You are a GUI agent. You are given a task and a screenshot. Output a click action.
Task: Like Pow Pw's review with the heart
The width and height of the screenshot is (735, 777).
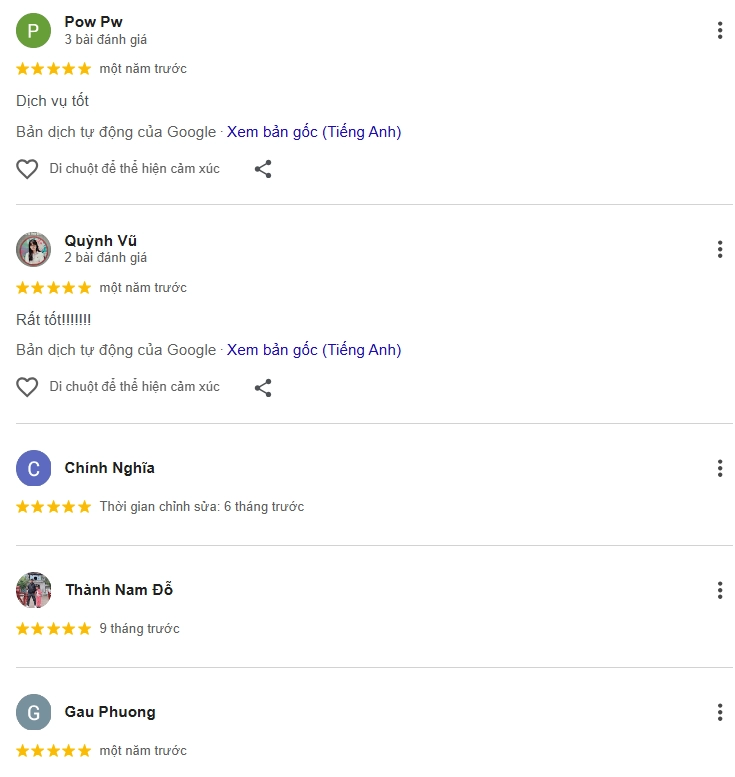click(27, 169)
